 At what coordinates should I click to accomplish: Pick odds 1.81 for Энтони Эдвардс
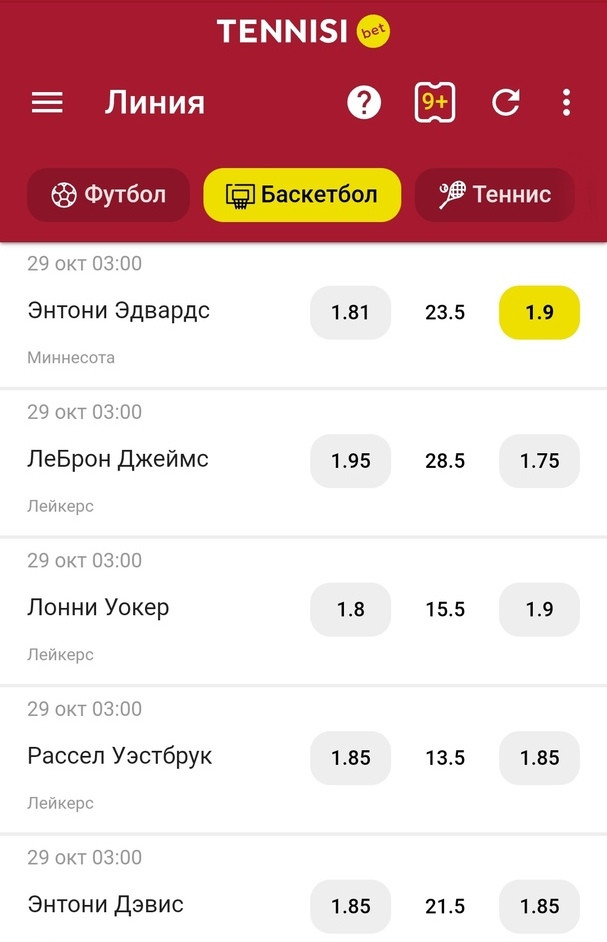350,312
